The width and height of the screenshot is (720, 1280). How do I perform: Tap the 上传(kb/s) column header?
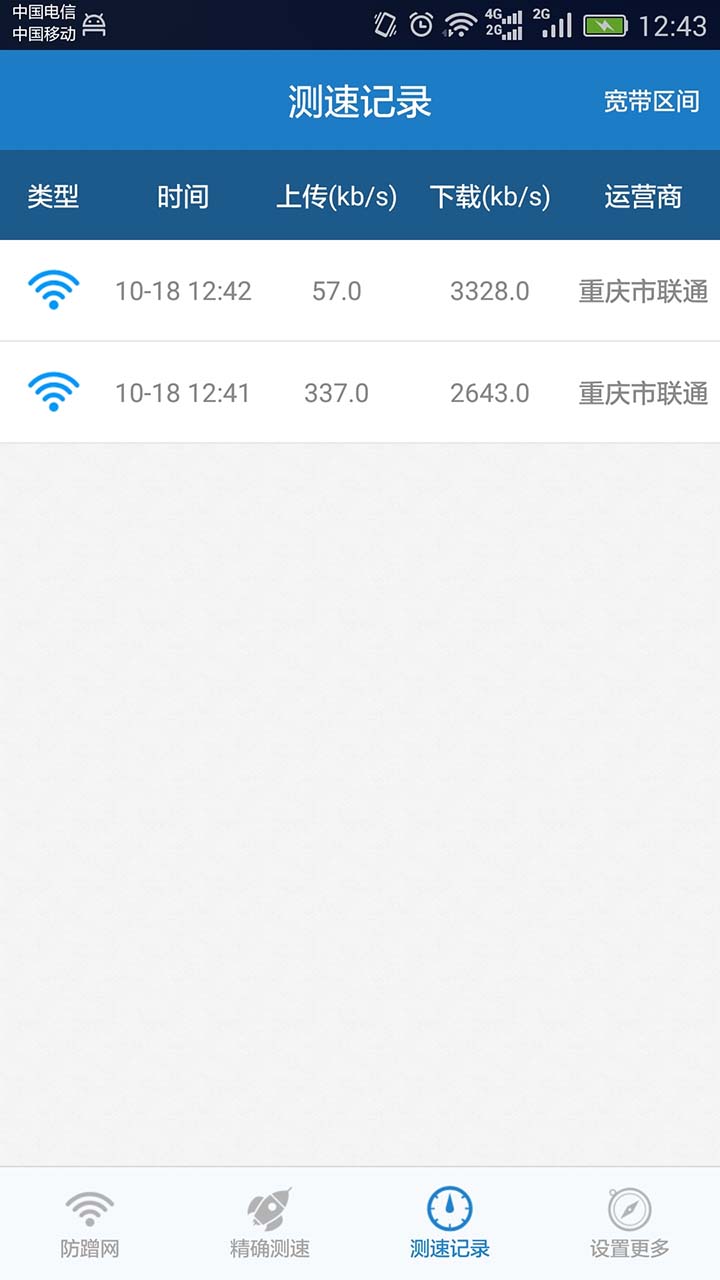[x=336, y=196]
